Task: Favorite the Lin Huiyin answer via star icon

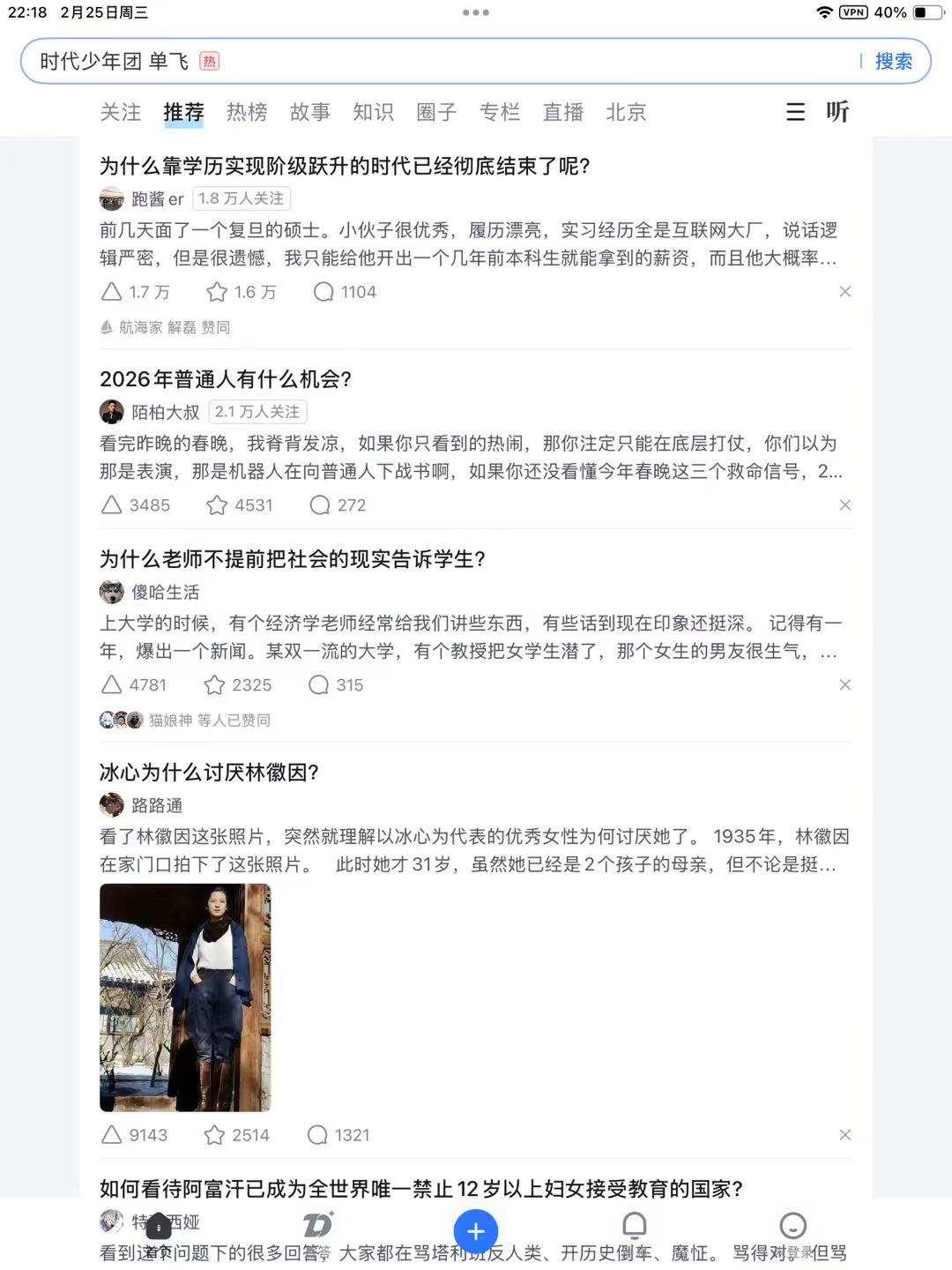Action: (216, 1135)
